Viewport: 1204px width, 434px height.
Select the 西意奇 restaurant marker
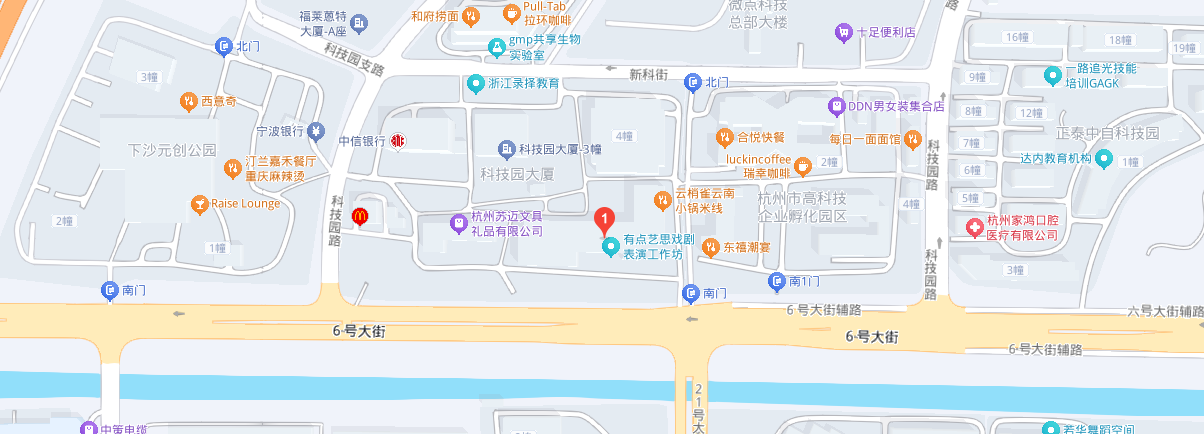pyautogui.click(x=187, y=101)
